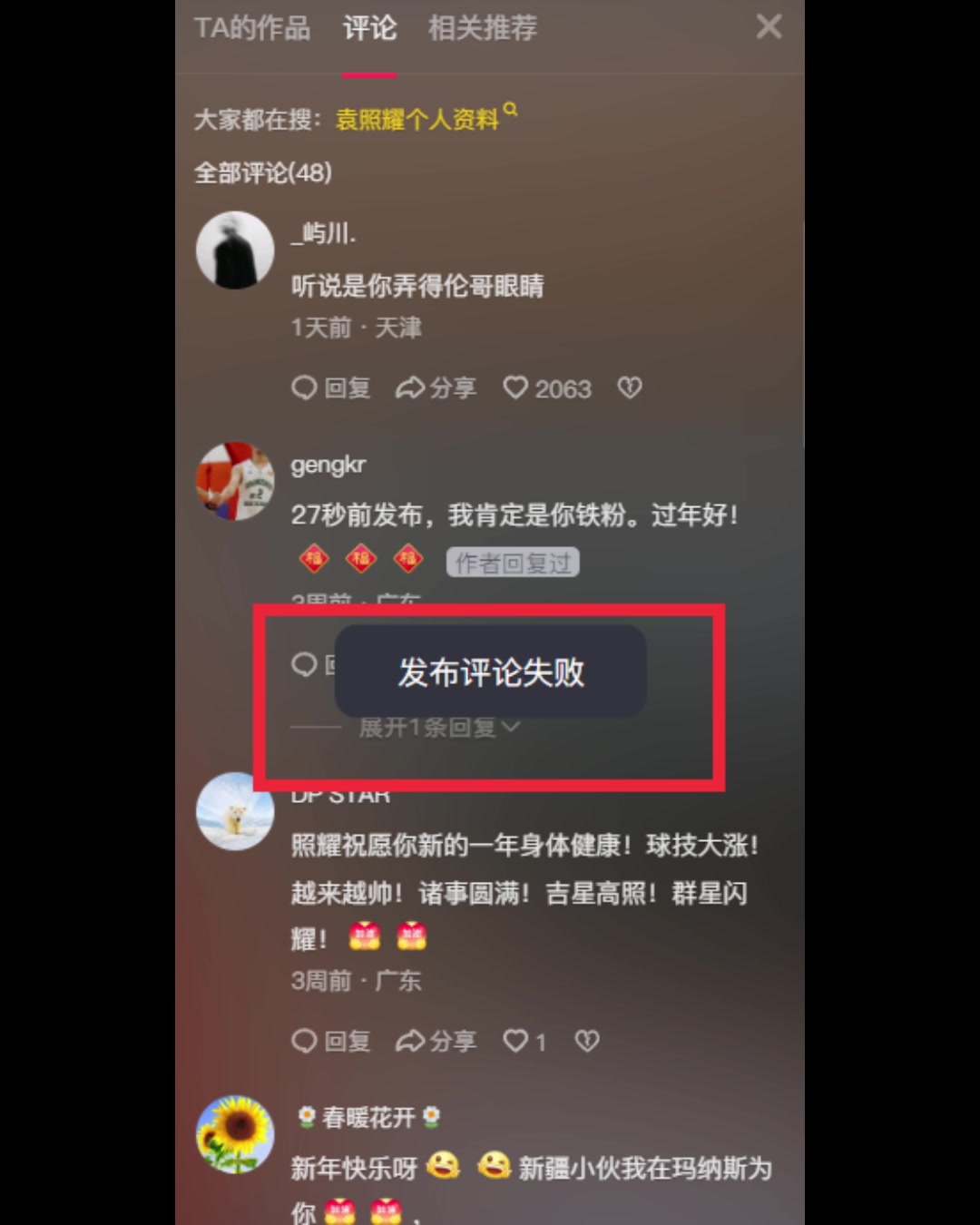Open DP STAR's polar bear avatar
The width and height of the screenshot is (980, 1225).
[235, 811]
